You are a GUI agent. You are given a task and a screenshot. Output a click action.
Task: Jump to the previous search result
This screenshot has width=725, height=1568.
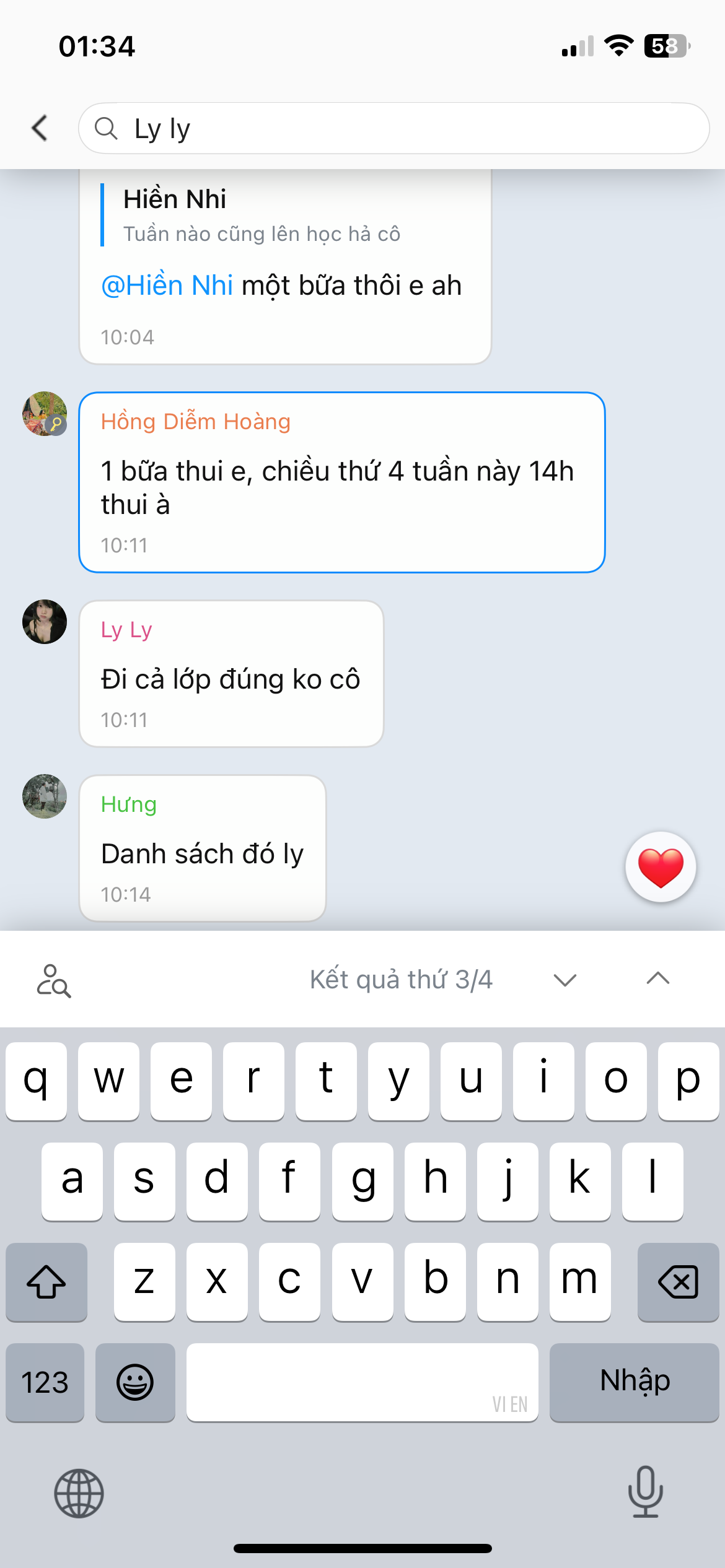tap(657, 978)
